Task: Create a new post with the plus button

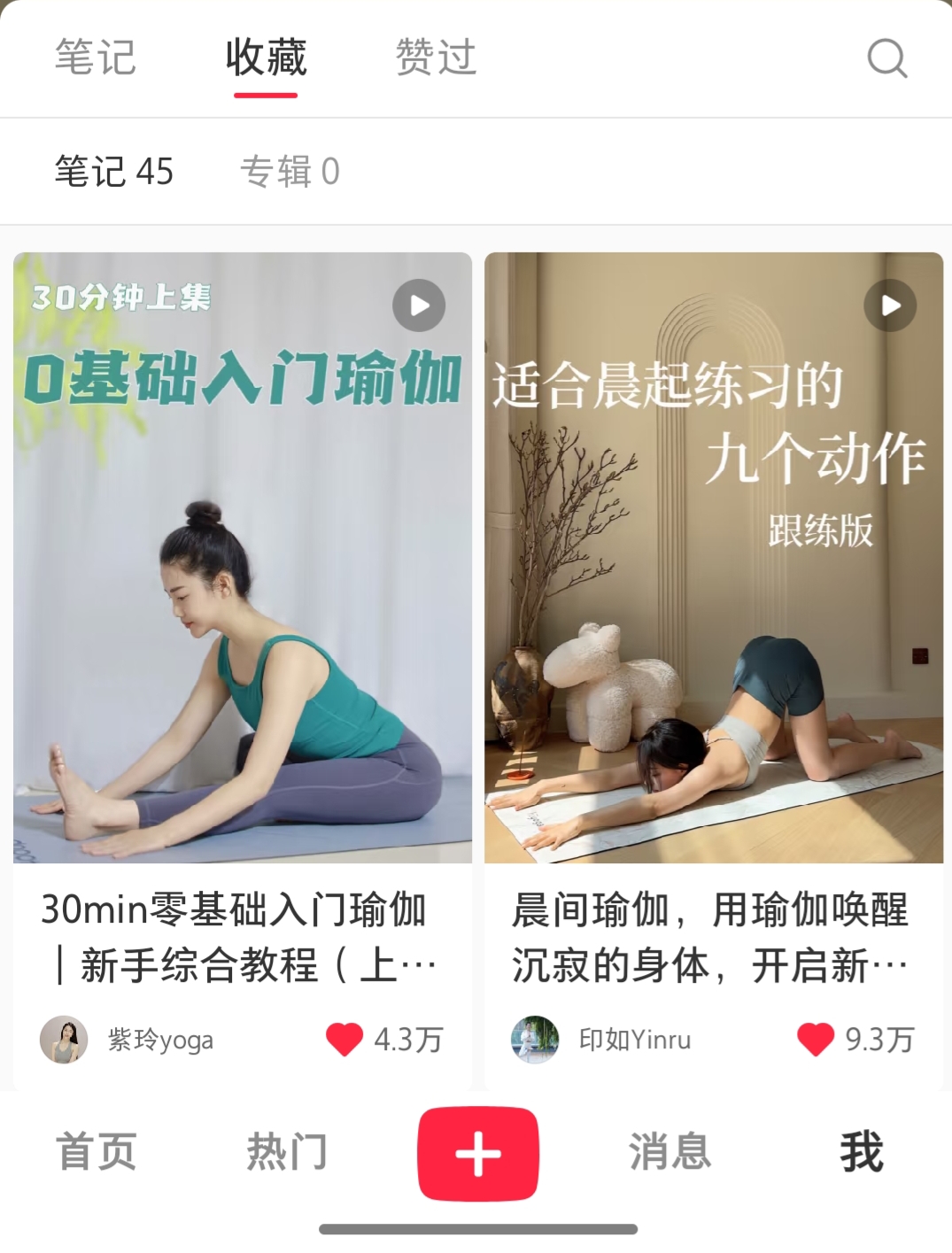Action: [478, 1154]
